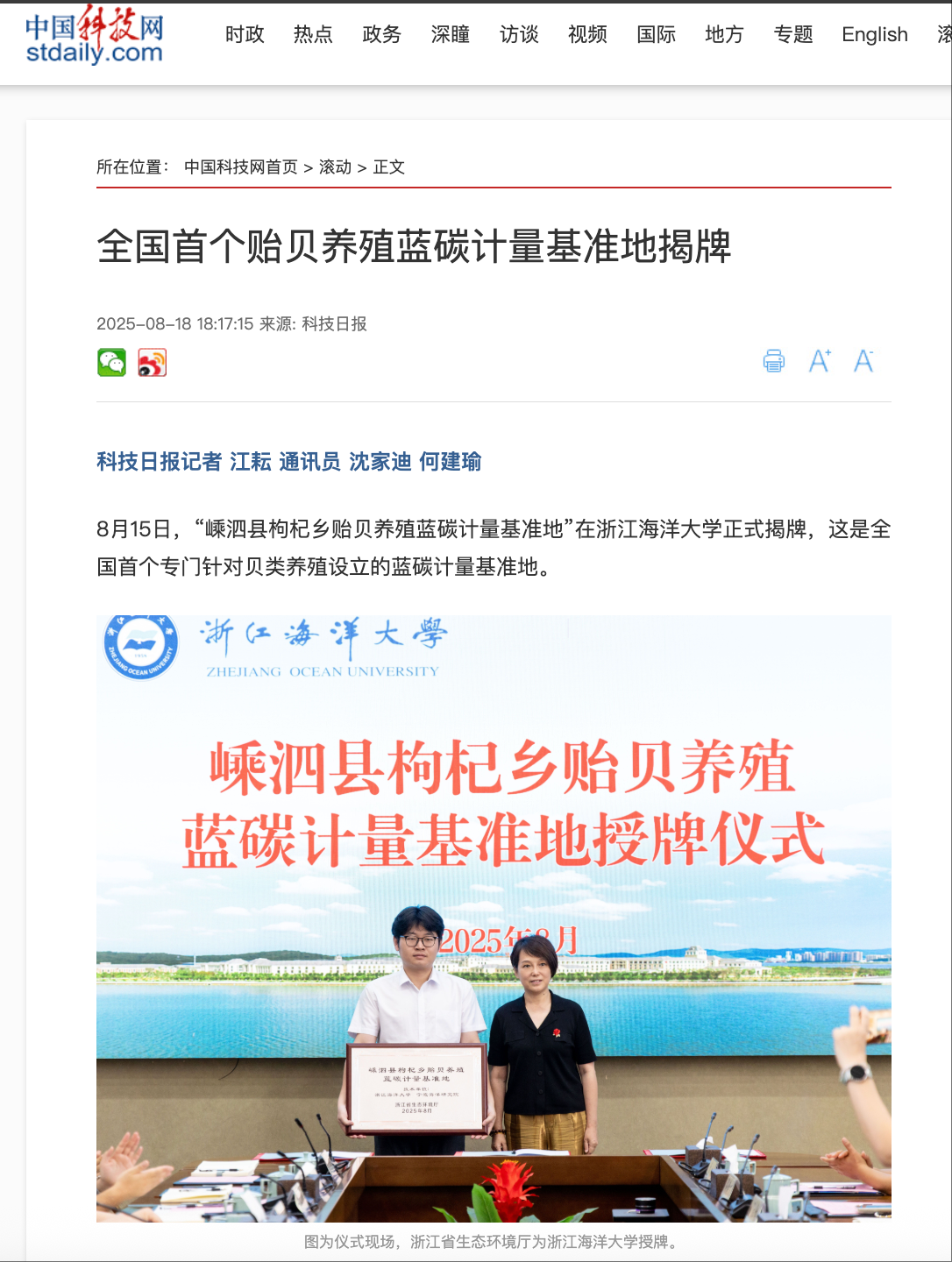Switch to the English version
Image resolution: width=952 pixels, height=1262 pixels.
874,34
